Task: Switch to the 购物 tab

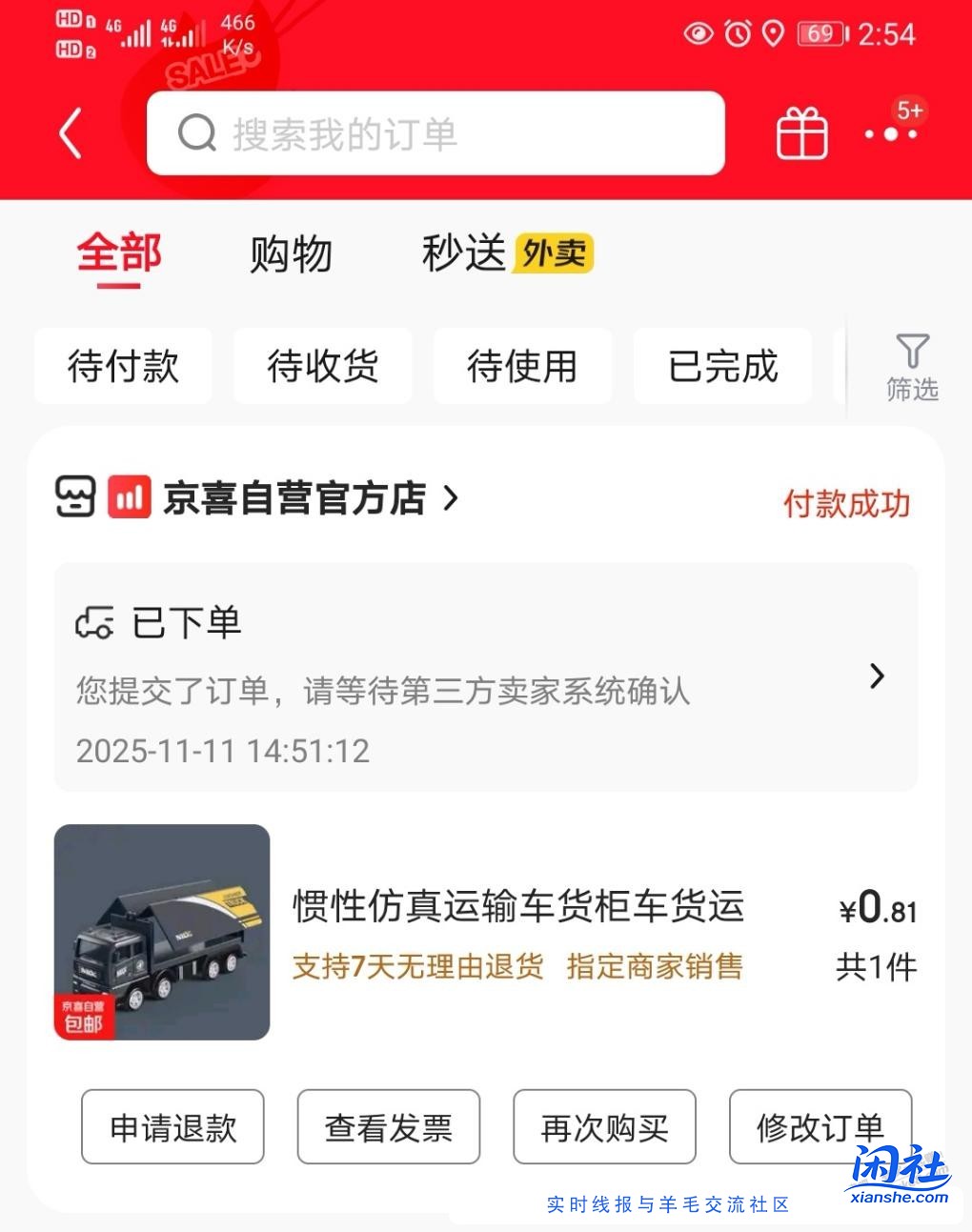Action: coord(292,253)
